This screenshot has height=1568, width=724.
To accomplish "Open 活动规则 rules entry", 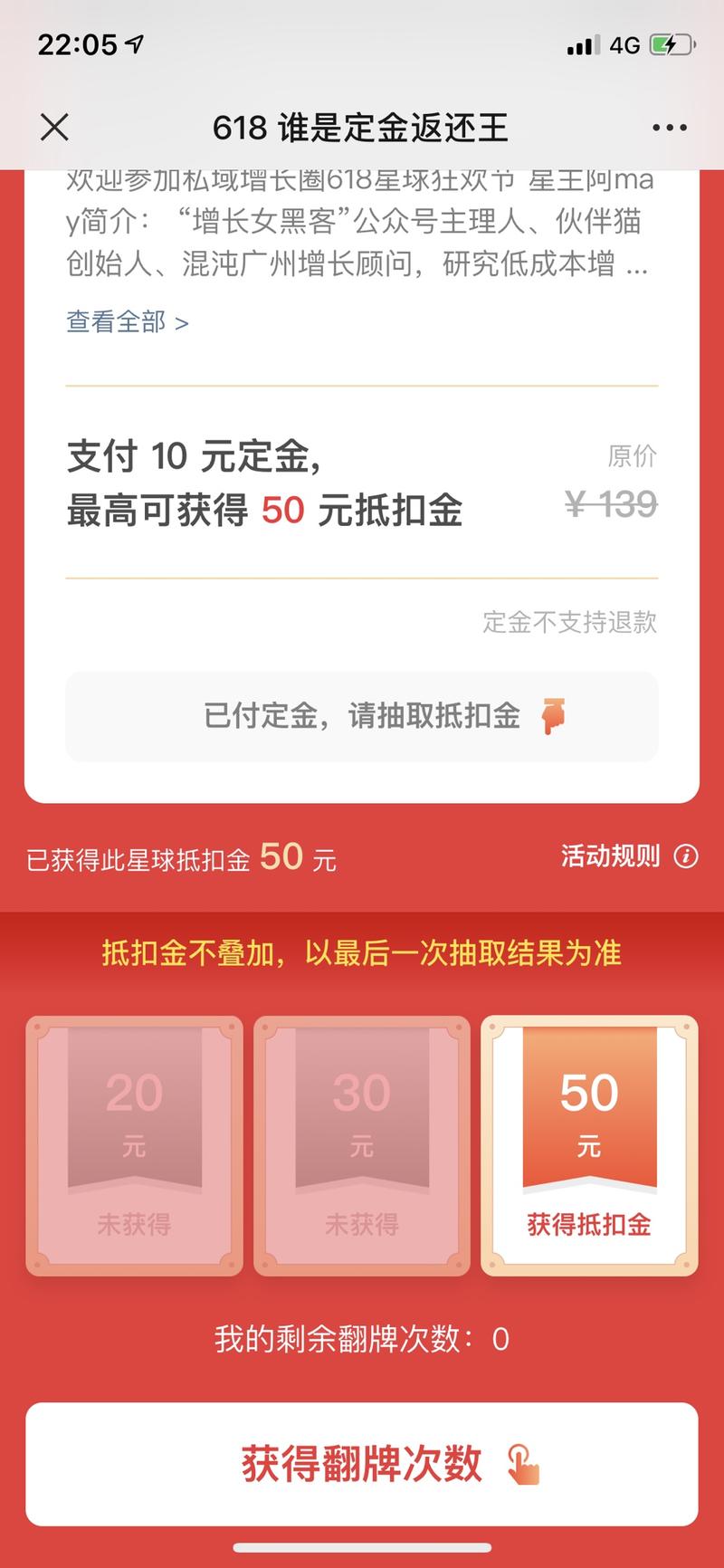I will (609, 856).
